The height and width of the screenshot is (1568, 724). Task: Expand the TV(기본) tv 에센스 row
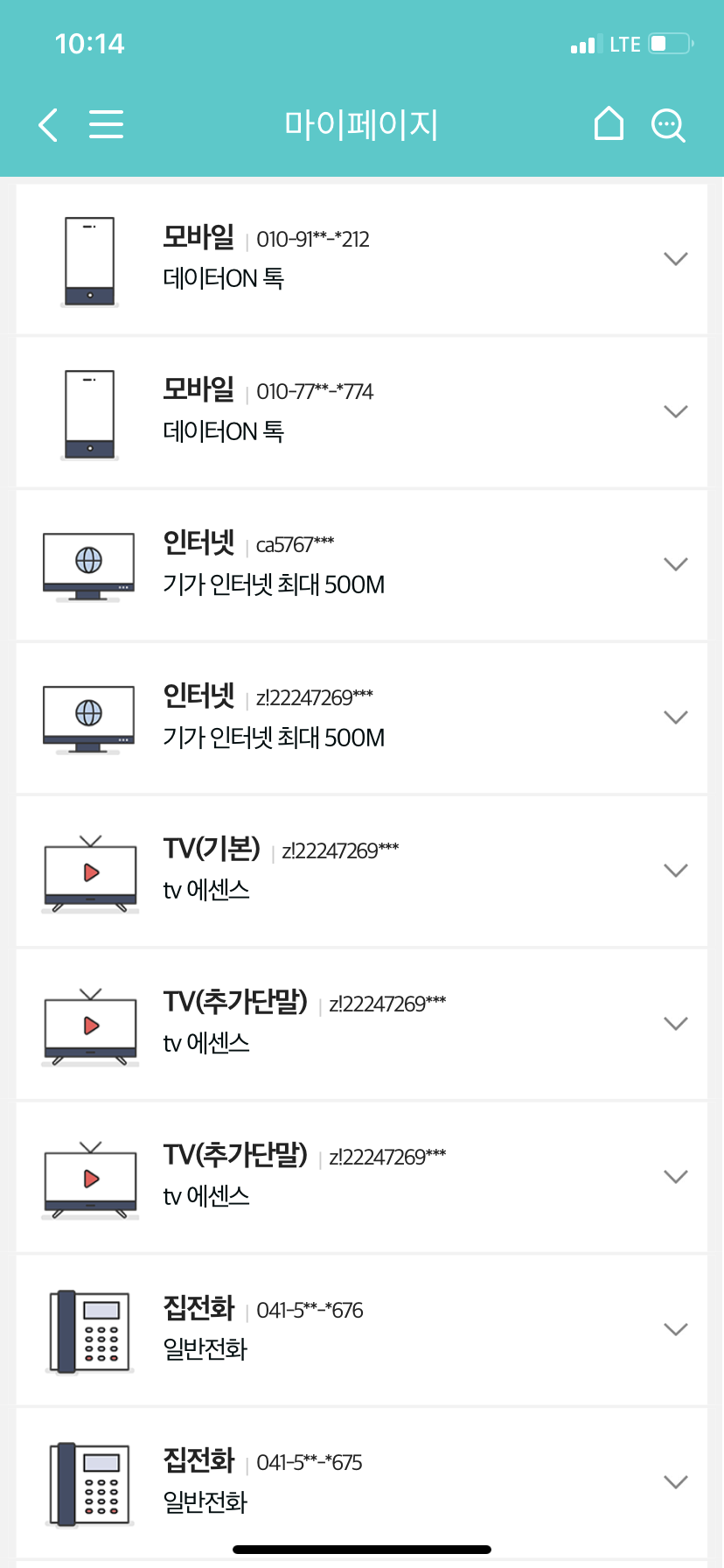[675, 871]
